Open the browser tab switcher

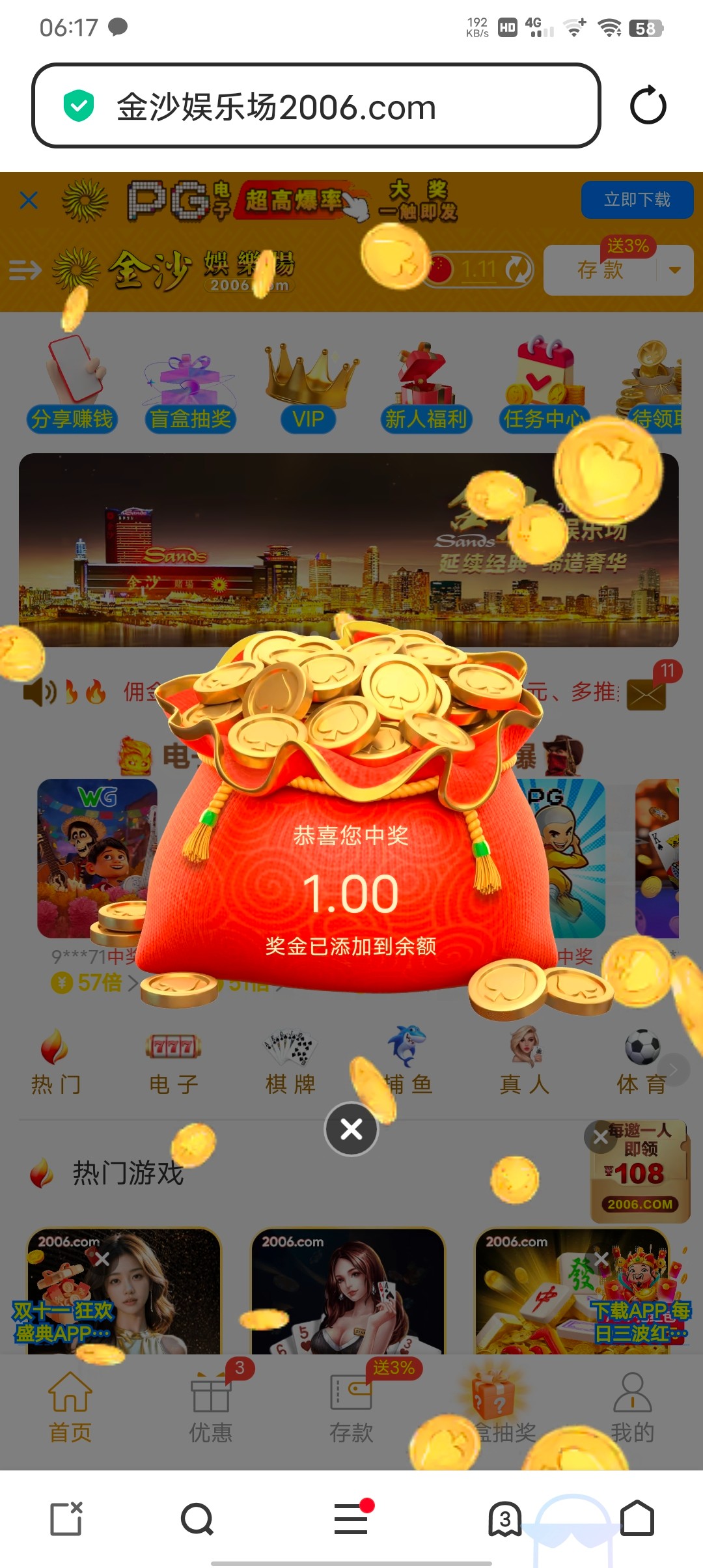pyautogui.click(x=504, y=1519)
